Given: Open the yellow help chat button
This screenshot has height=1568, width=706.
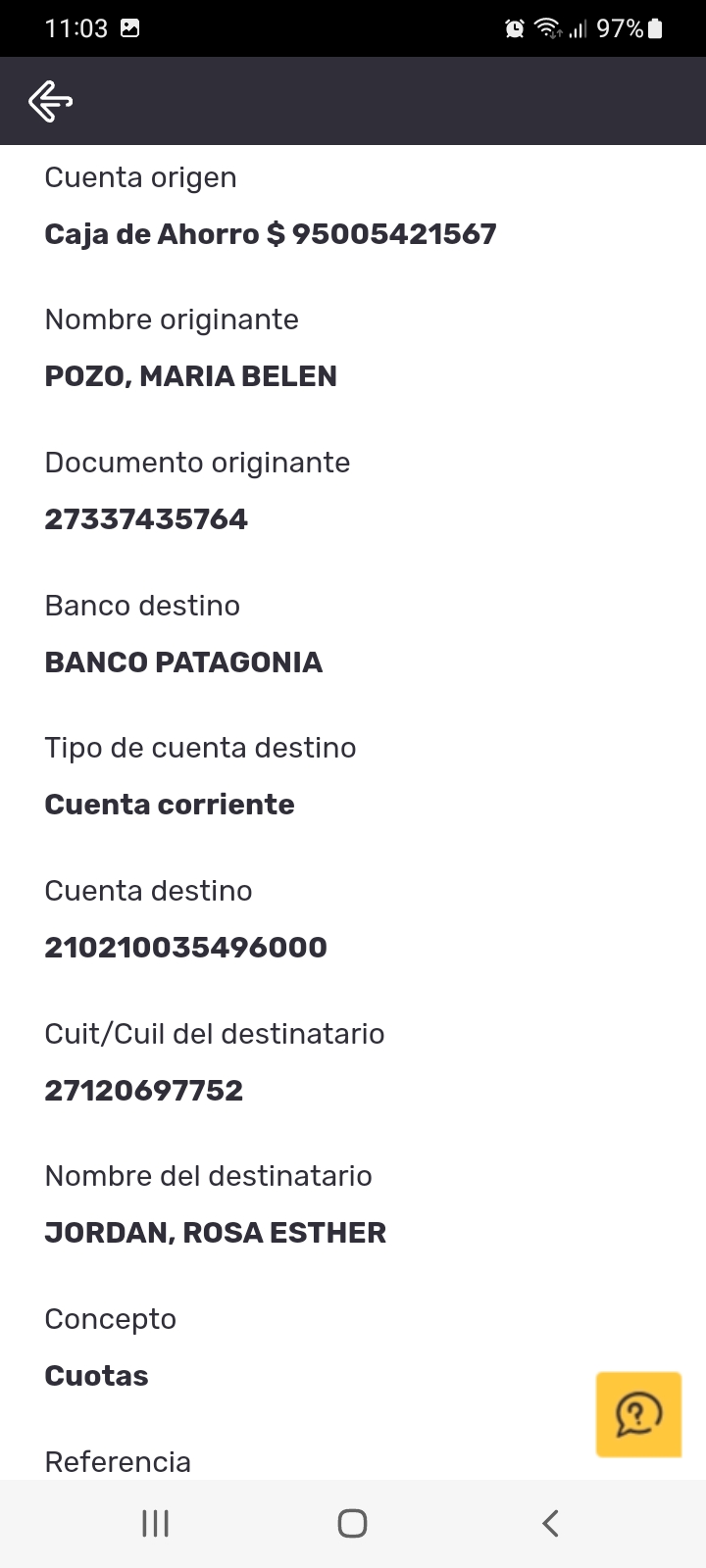Looking at the screenshot, I should (638, 1414).
